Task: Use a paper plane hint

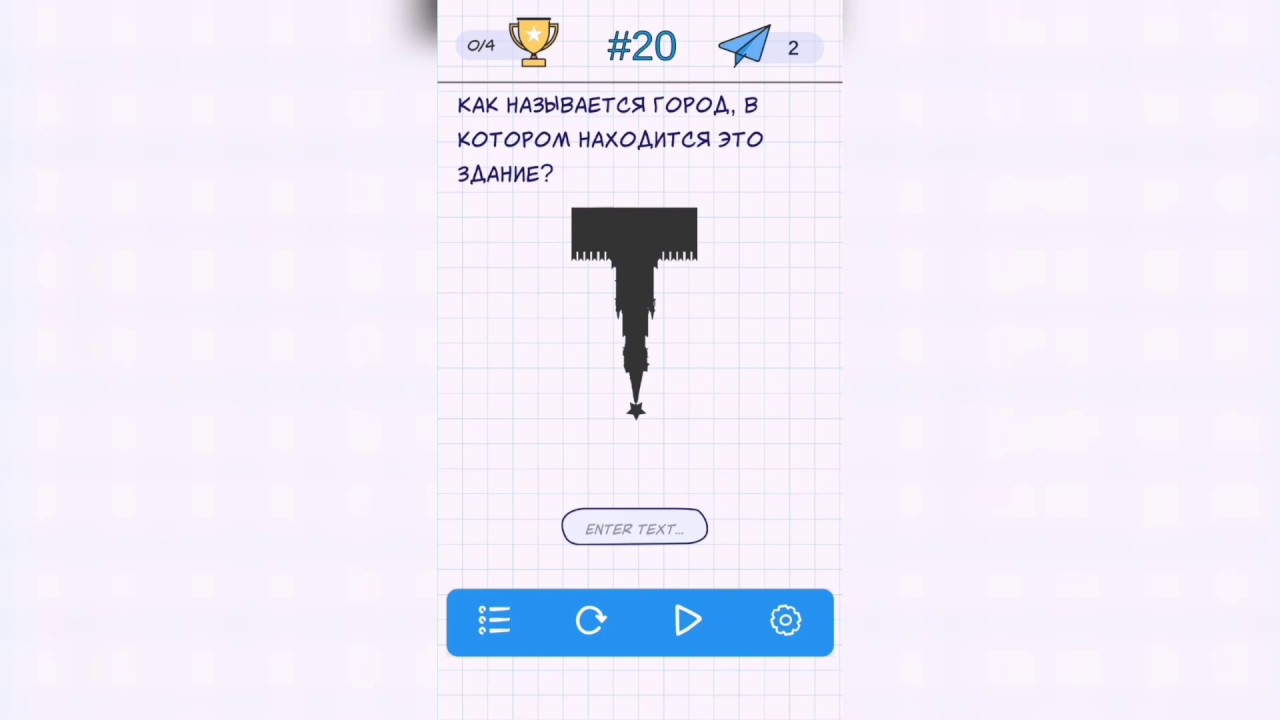Action: (746, 46)
